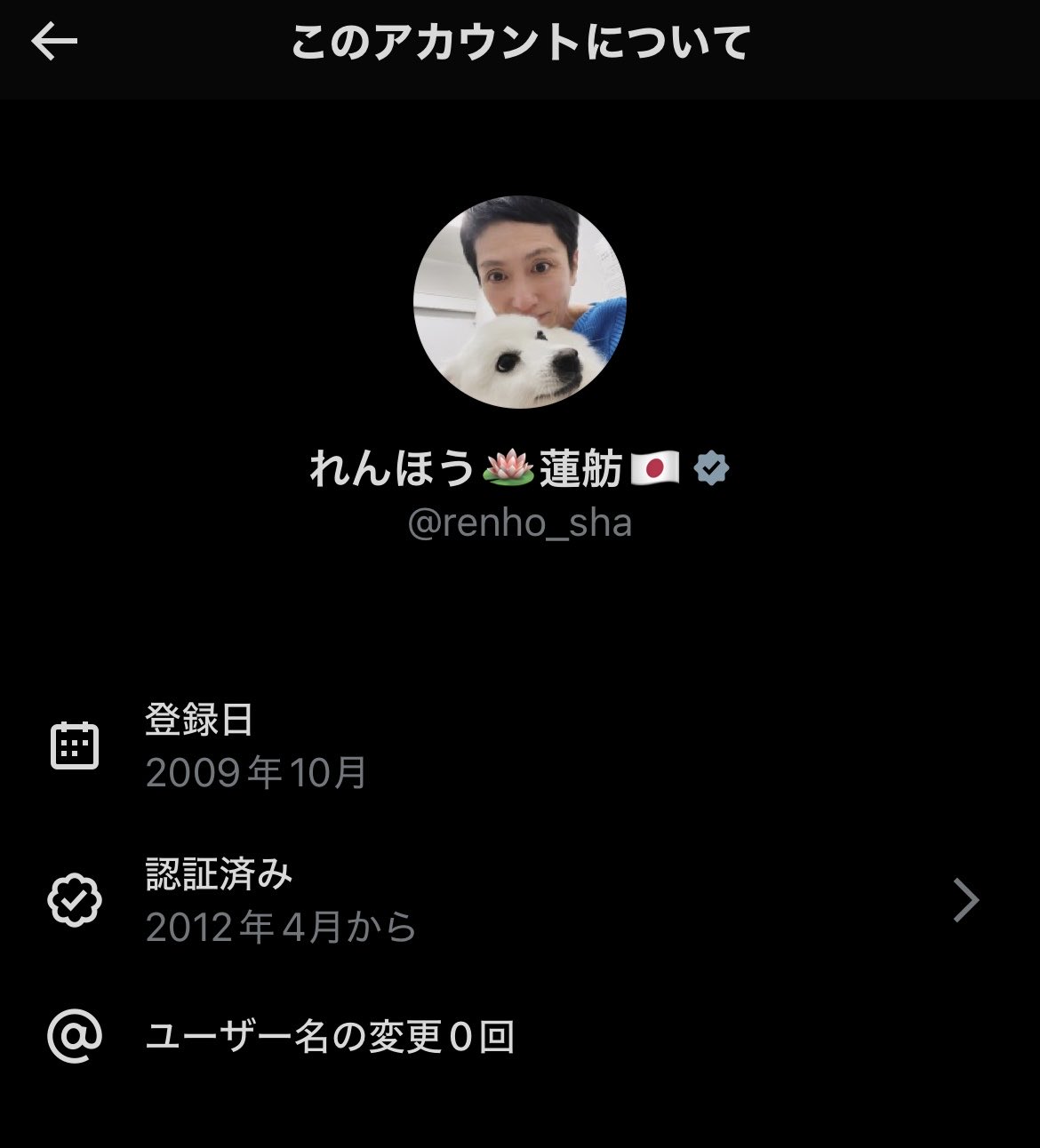This screenshot has height=1148, width=1040.
Task: Go back using the top-left arrow
Action: (x=54, y=42)
